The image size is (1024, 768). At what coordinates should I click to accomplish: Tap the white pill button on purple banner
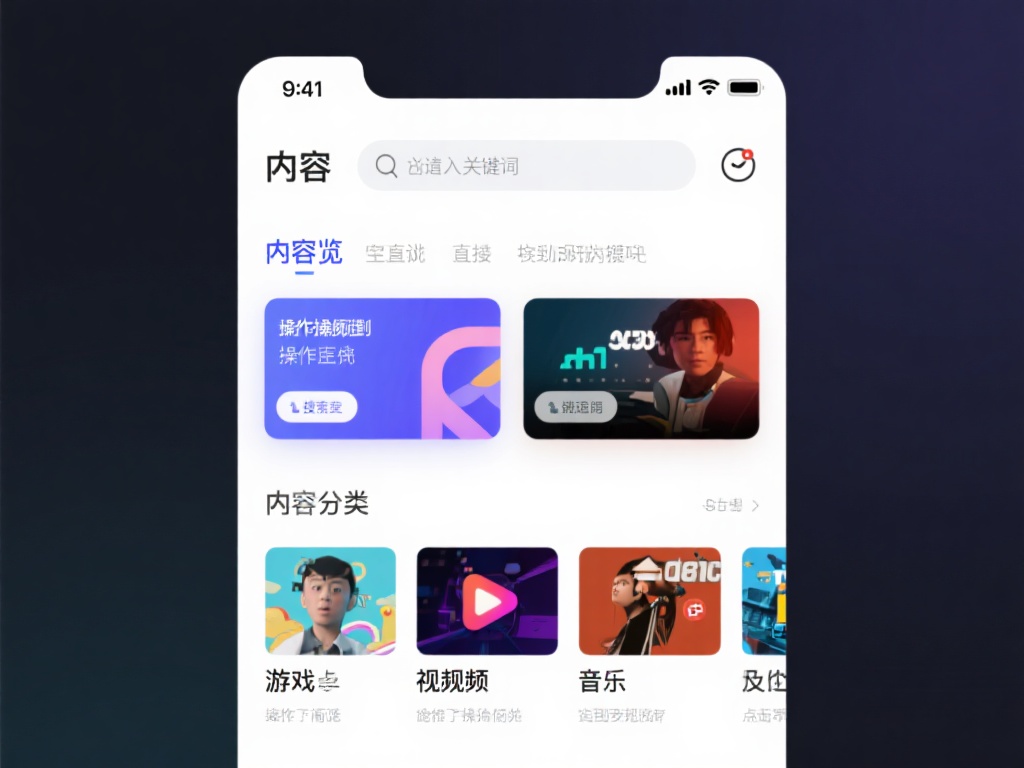(316, 407)
